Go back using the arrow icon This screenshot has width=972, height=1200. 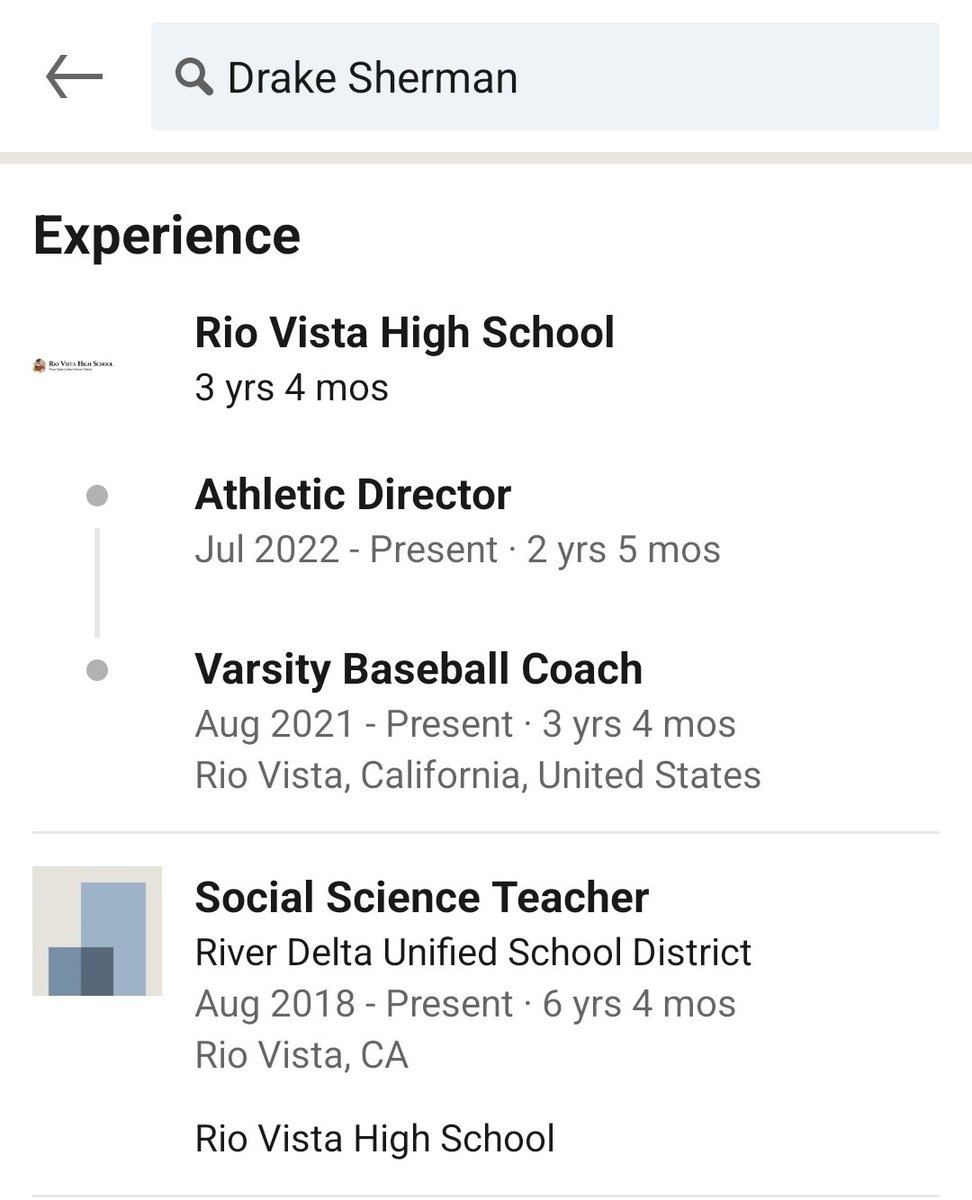click(x=74, y=77)
